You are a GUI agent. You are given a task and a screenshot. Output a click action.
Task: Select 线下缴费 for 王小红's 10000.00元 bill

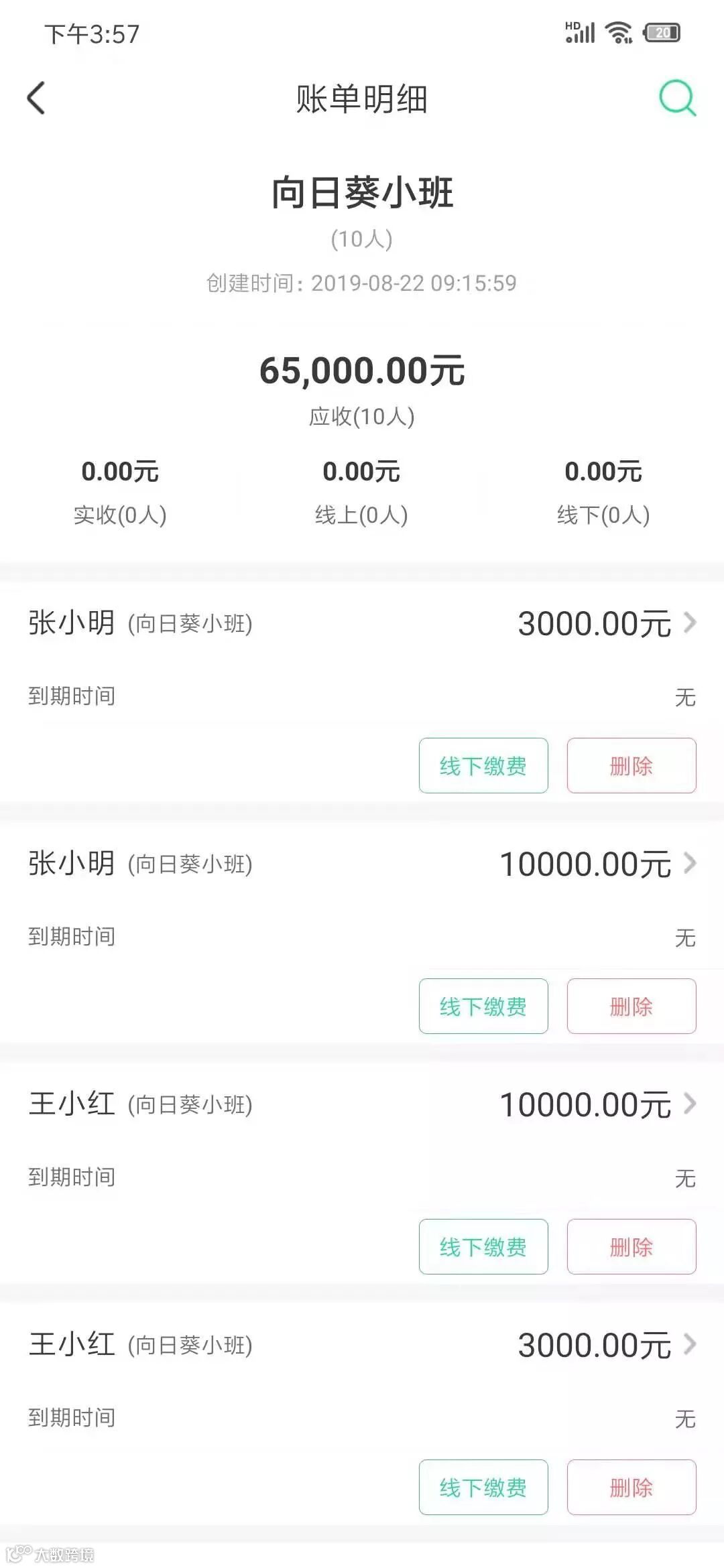pos(483,1247)
